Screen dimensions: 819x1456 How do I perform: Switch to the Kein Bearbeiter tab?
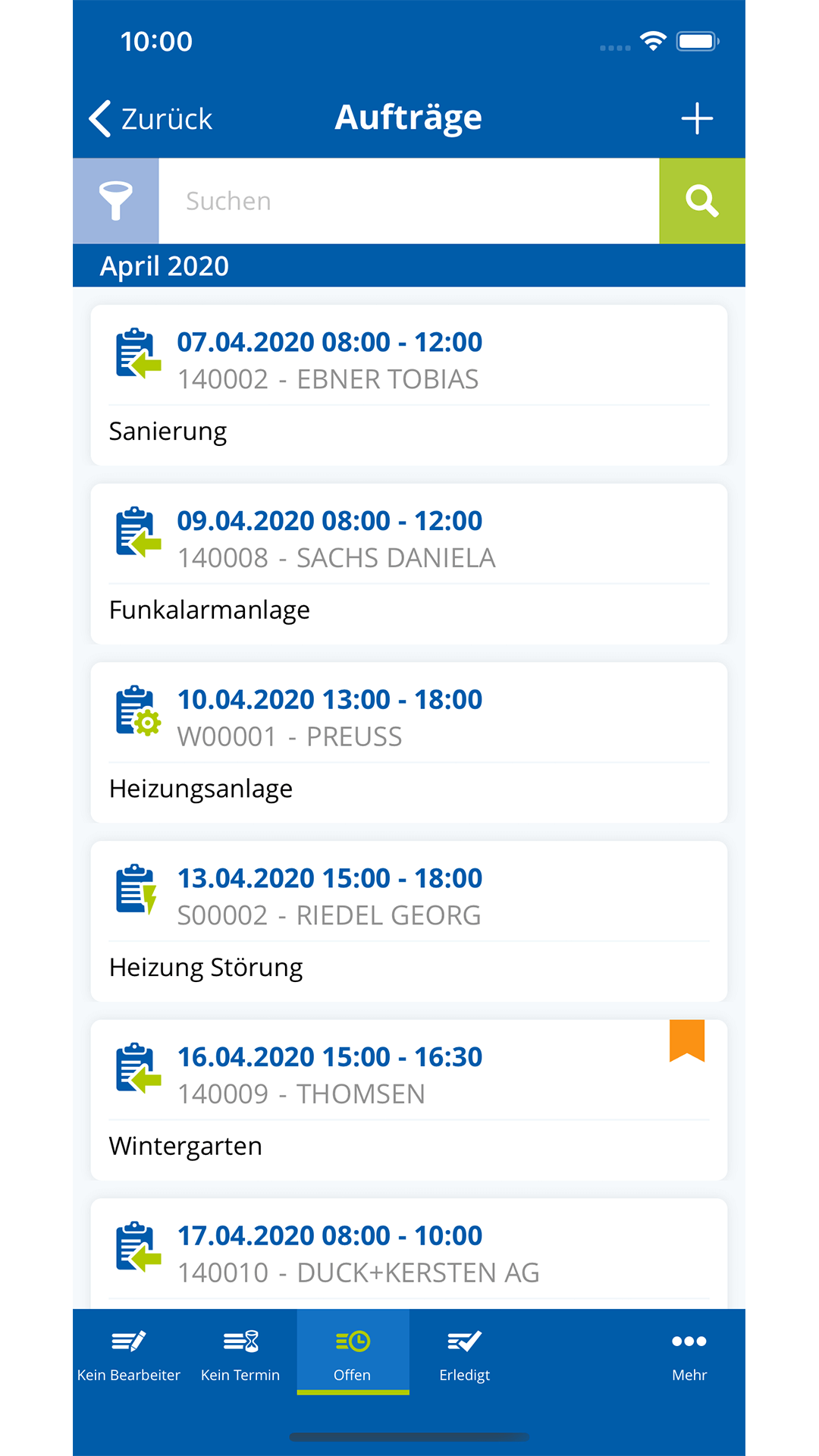coord(129,1352)
